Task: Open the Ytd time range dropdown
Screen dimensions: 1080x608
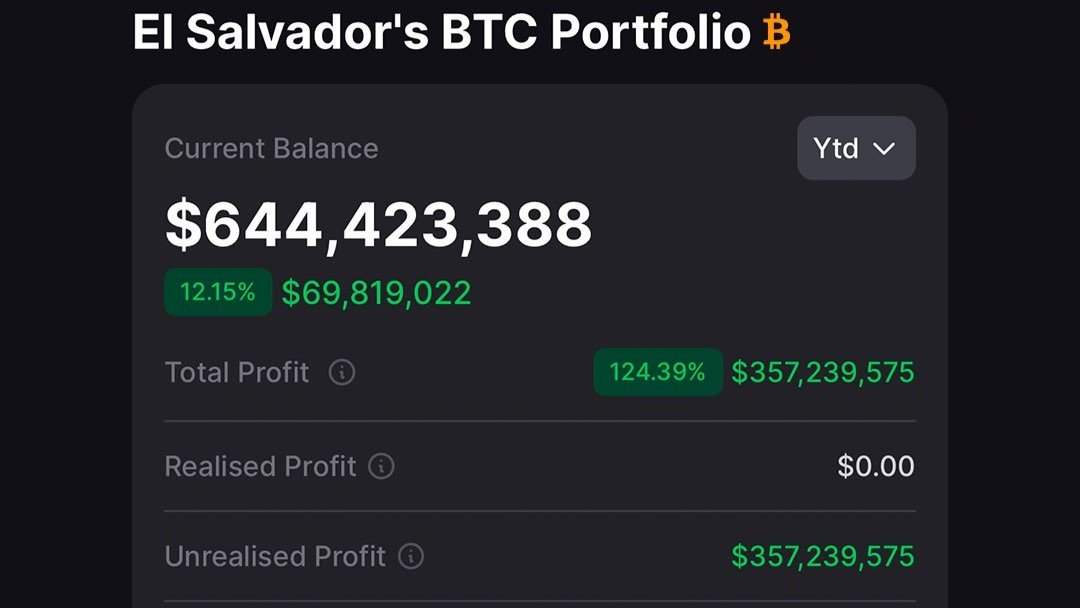Action: (x=856, y=149)
